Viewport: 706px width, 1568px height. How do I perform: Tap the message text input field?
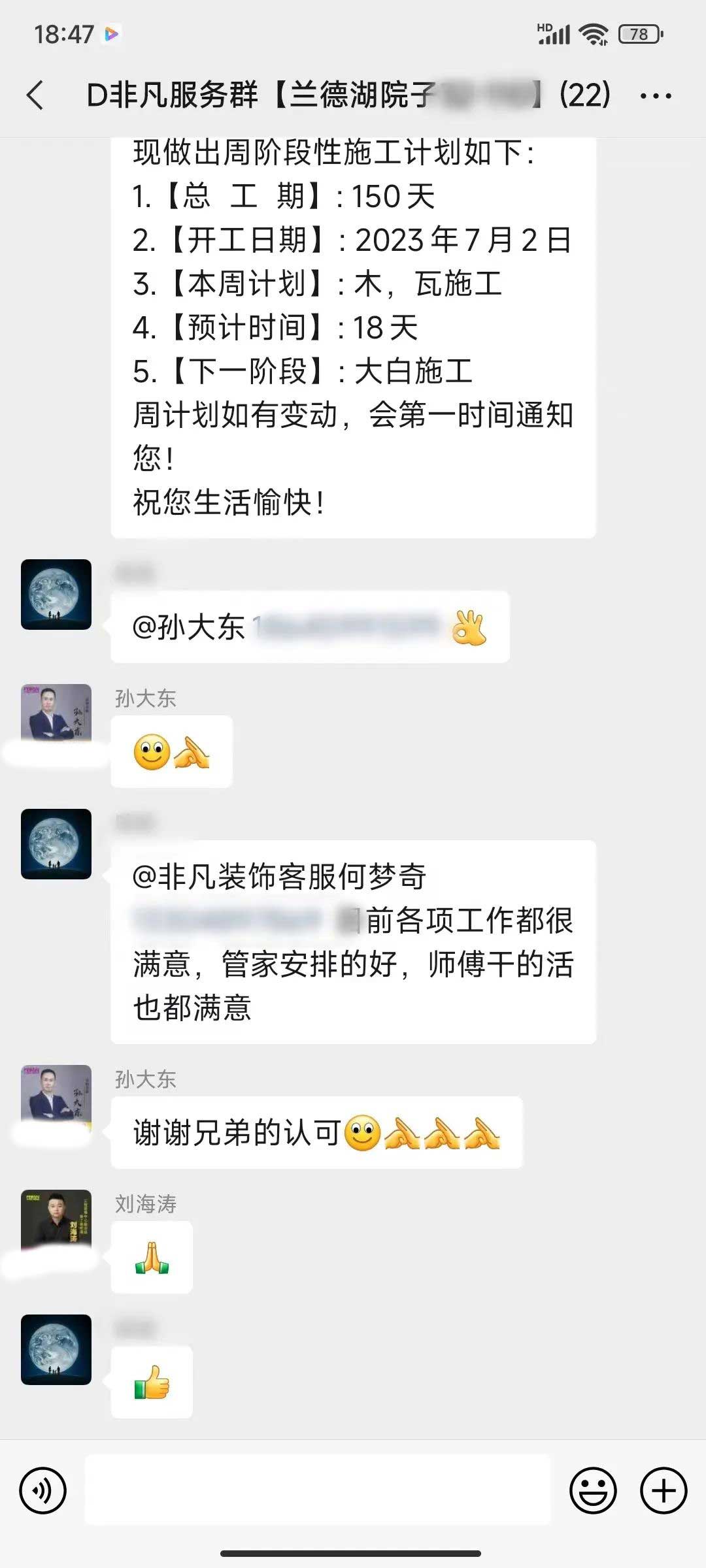318,1490
